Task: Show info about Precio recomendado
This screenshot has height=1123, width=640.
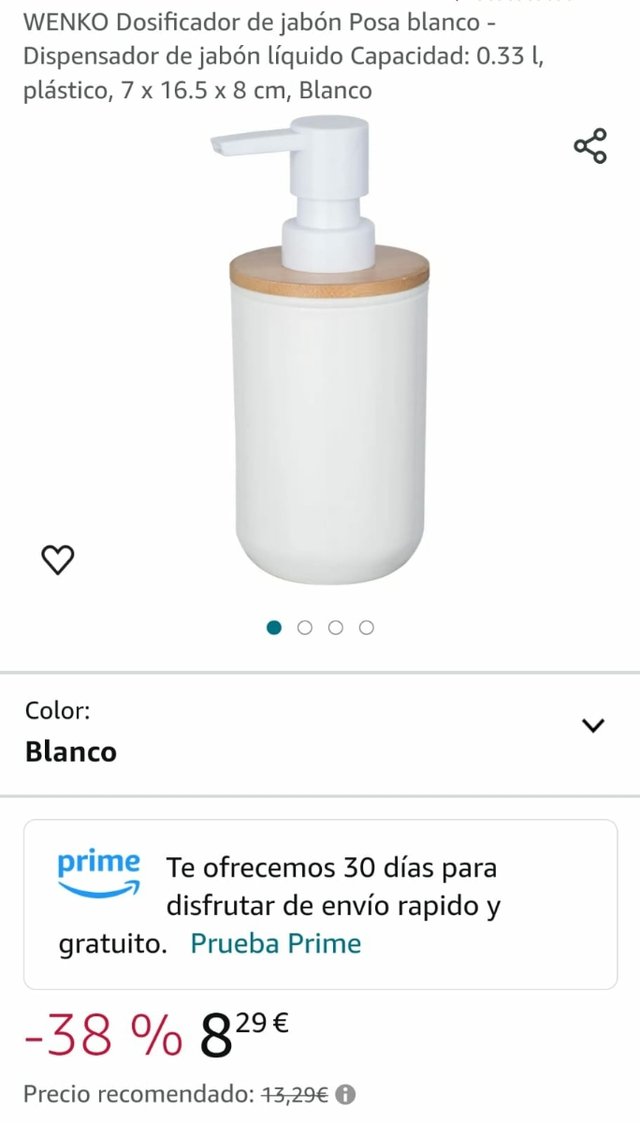Action: pos(346,1095)
